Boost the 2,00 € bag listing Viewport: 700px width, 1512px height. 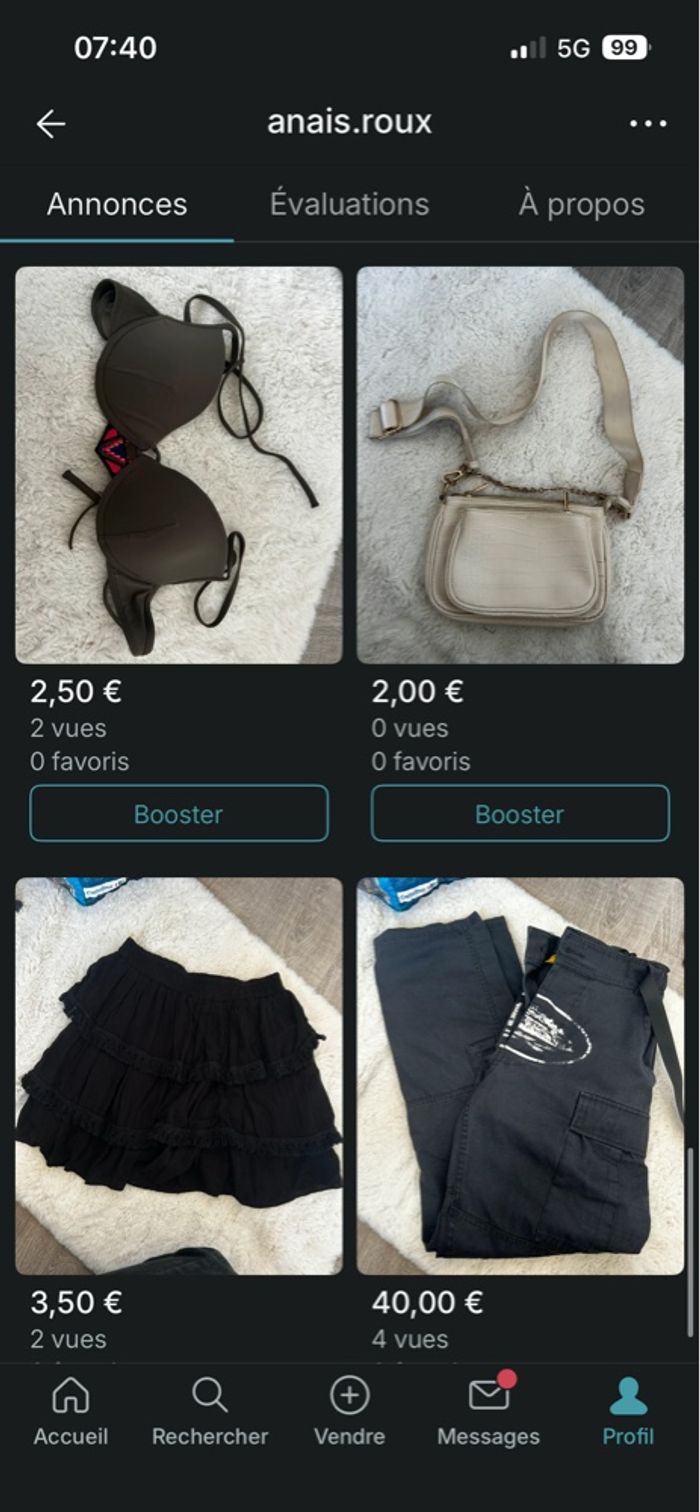[x=520, y=813]
